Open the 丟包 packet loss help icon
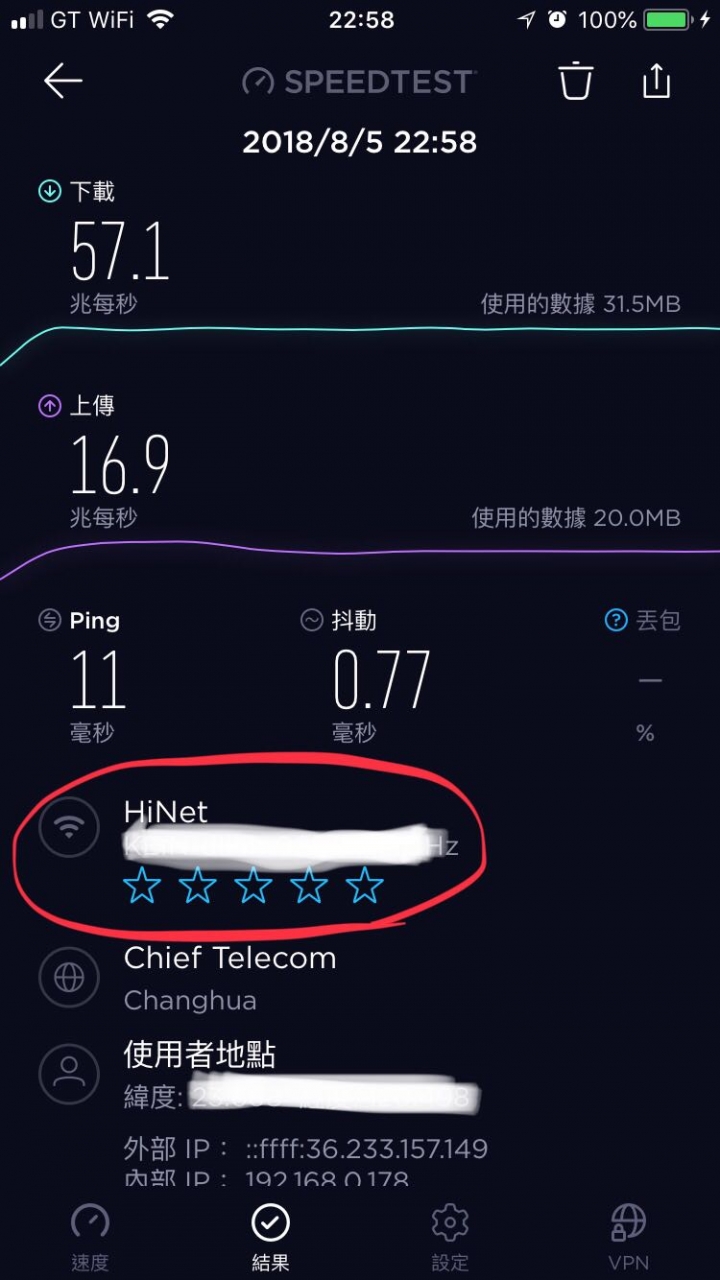This screenshot has width=720, height=1280. click(616, 621)
